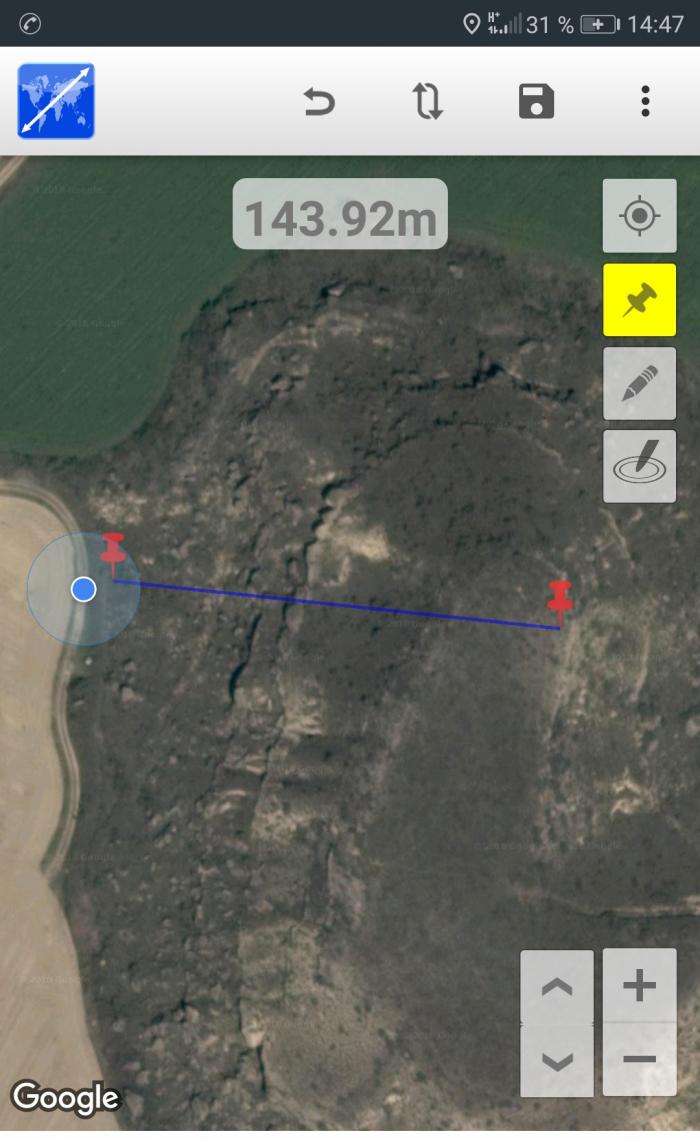Undo the last placed point
The image size is (700, 1140).
[319, 101]
